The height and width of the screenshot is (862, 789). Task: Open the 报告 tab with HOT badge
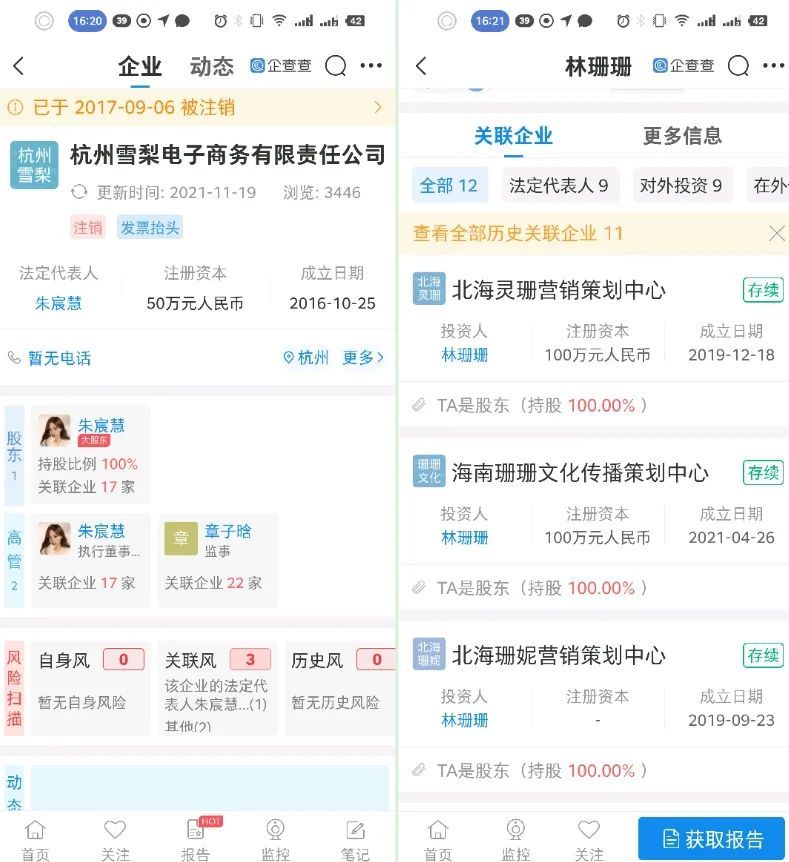pos(196,838)
